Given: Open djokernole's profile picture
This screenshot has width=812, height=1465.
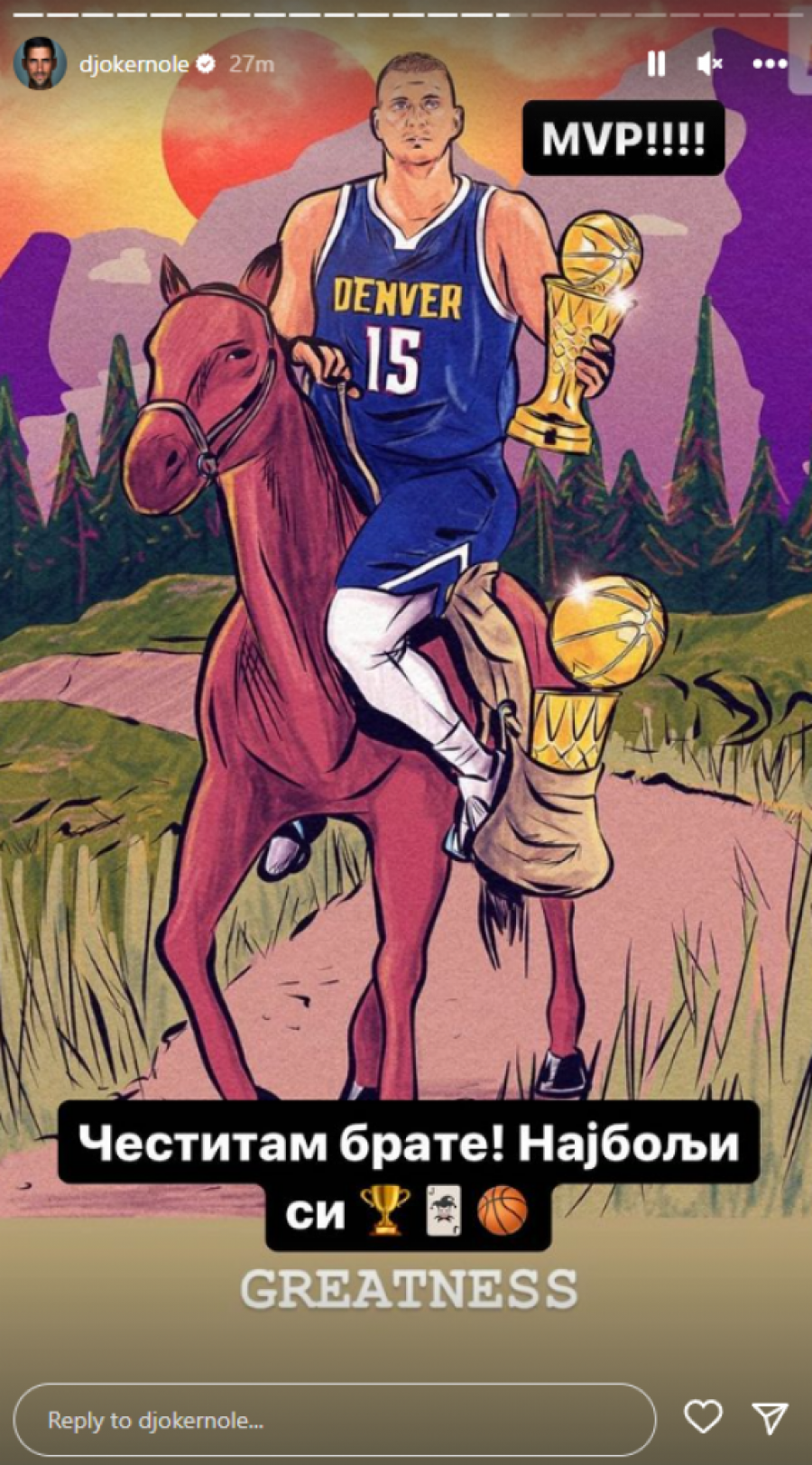Looking at the screenshot, I should coord(40,64).
